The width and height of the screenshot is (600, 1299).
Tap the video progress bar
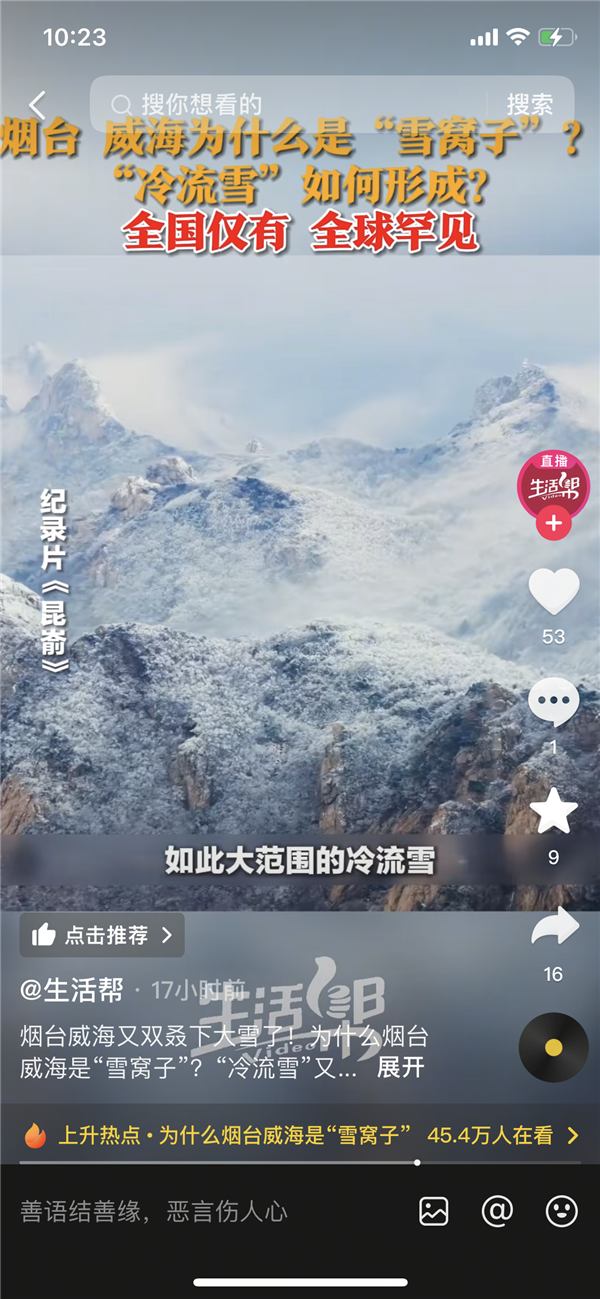pos(300,1163)
